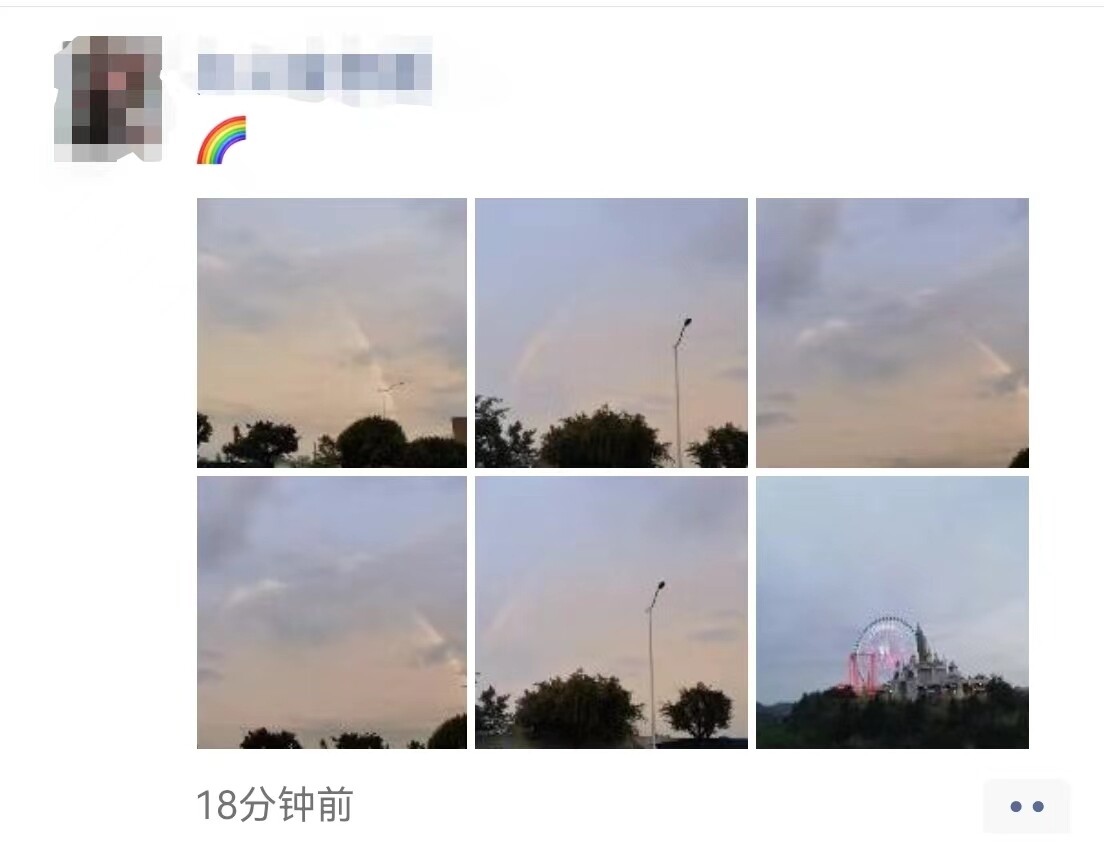Open the two-dot like and comment menu
Viewport: 1104px width, 845px height.
pyautogui.click(x=1026, y=806)
